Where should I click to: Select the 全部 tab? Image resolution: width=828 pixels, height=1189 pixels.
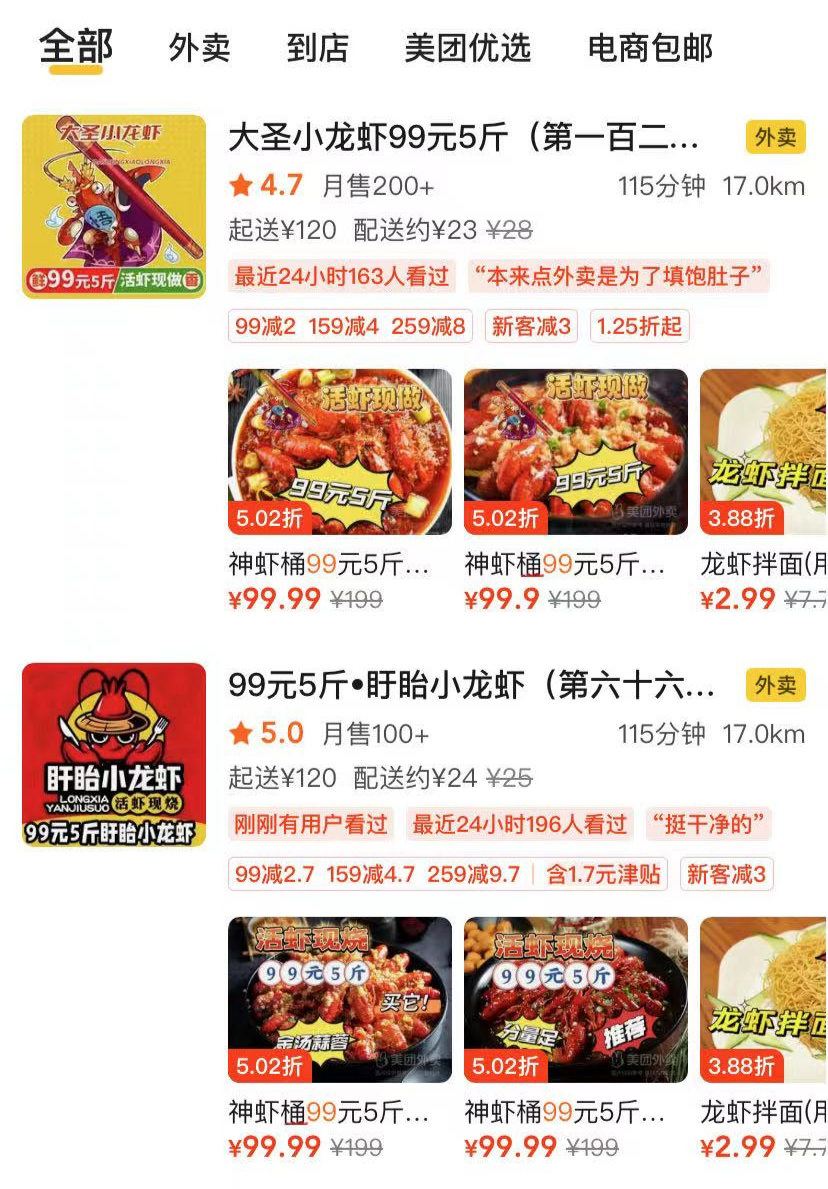click(75, 44)
